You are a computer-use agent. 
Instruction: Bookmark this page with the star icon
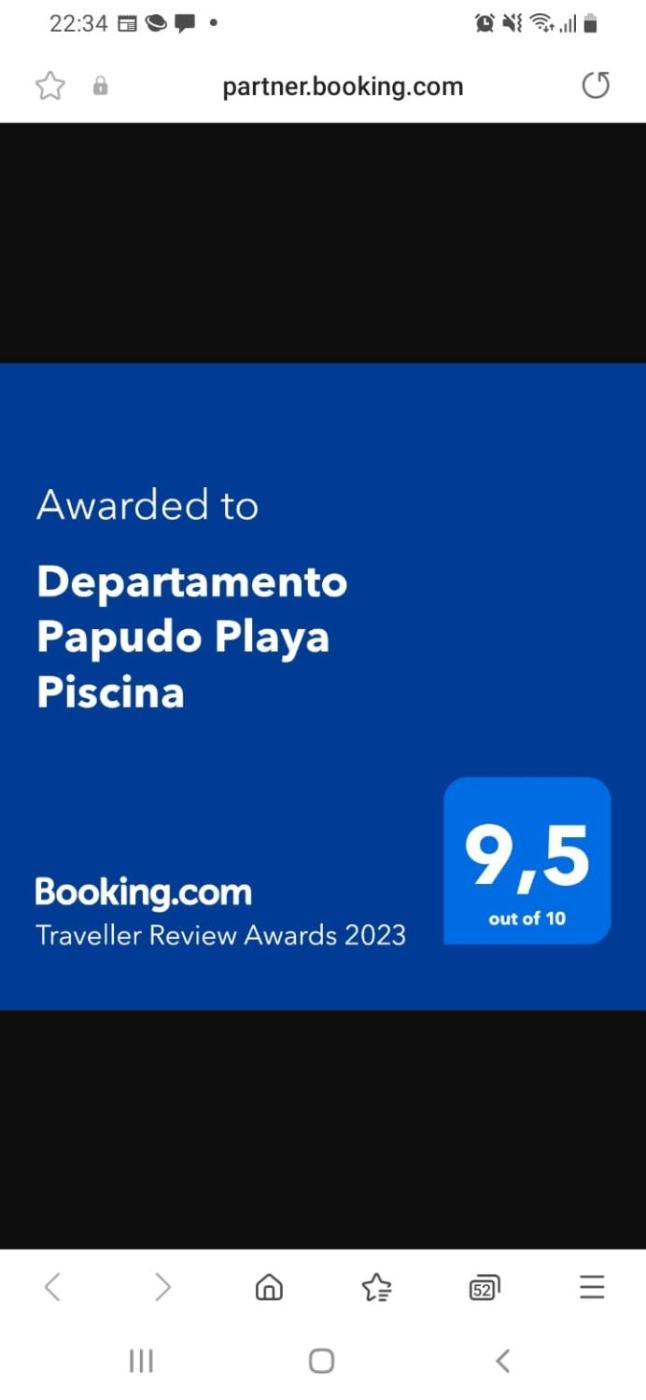(x=49, y=86)
